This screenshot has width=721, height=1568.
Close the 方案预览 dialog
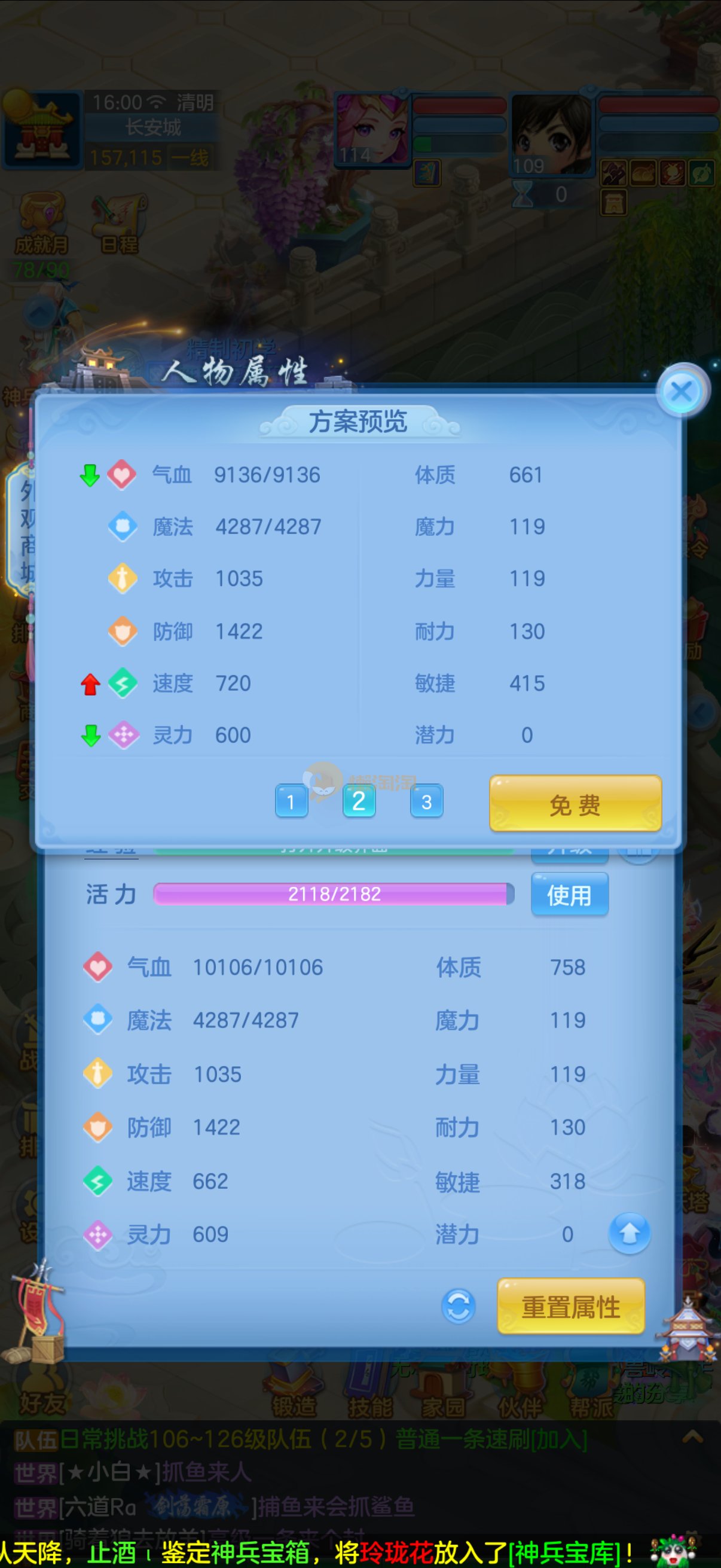[682, 391]
